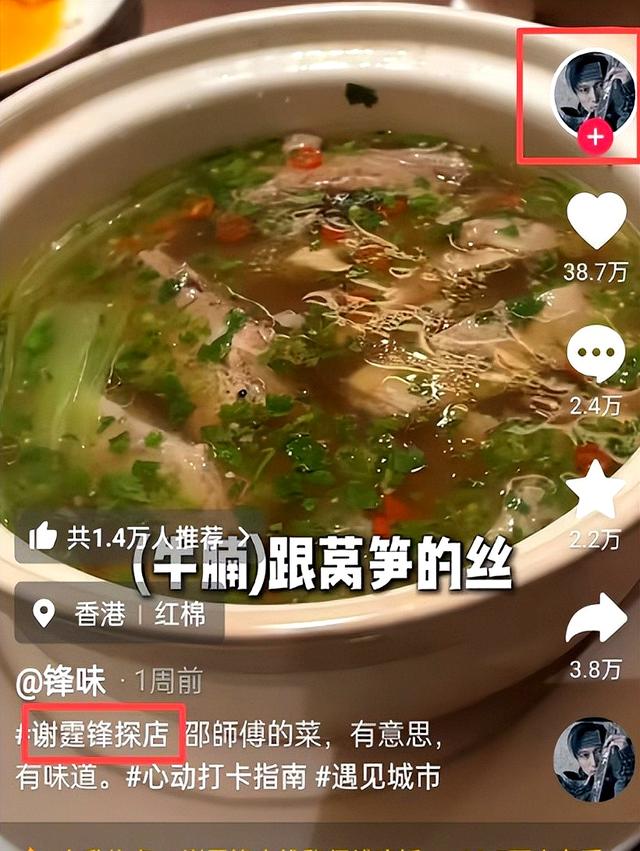
Task: Open the @锋味 username
Action: pyautogui.click(x=61, y=683)
